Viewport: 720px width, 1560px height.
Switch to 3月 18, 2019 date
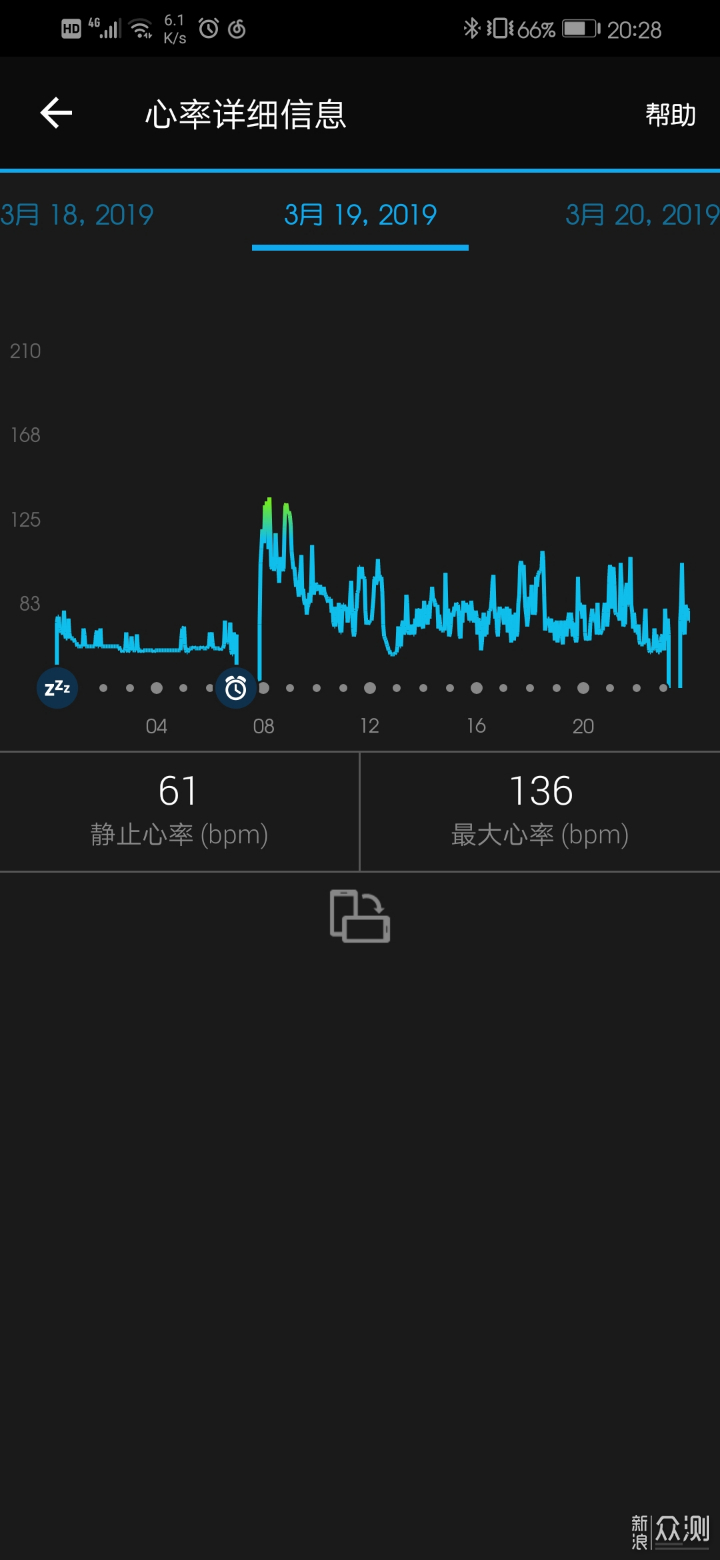click(77, 215)
